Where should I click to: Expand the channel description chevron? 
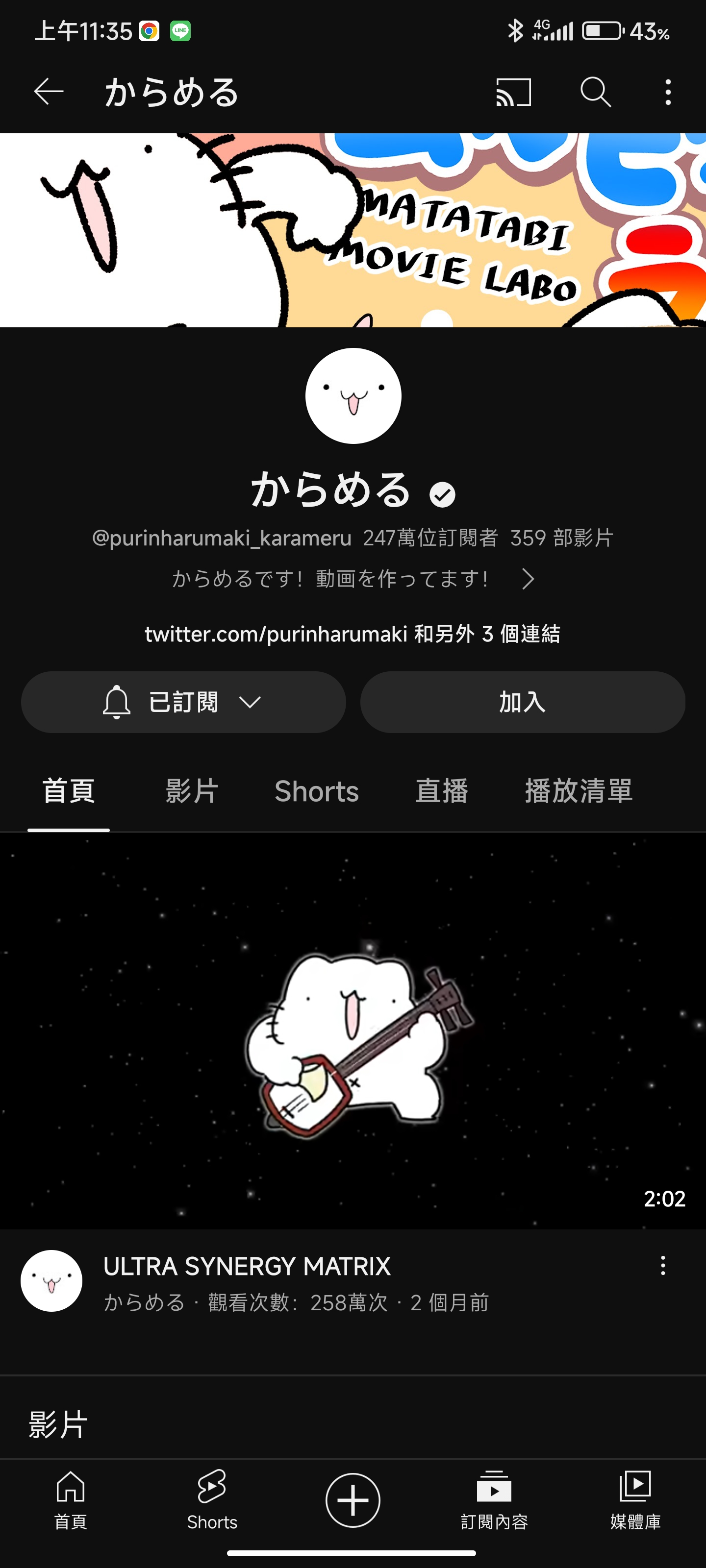pos(528,579)
